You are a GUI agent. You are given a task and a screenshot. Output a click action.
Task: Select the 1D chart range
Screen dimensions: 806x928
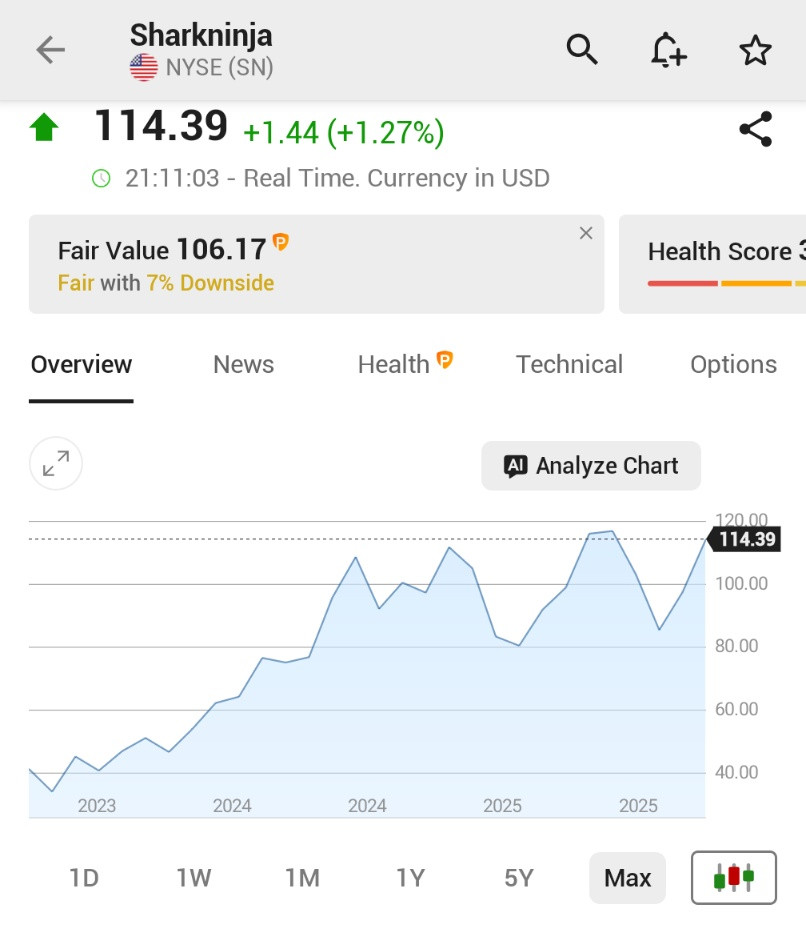(x=84, y=878)
